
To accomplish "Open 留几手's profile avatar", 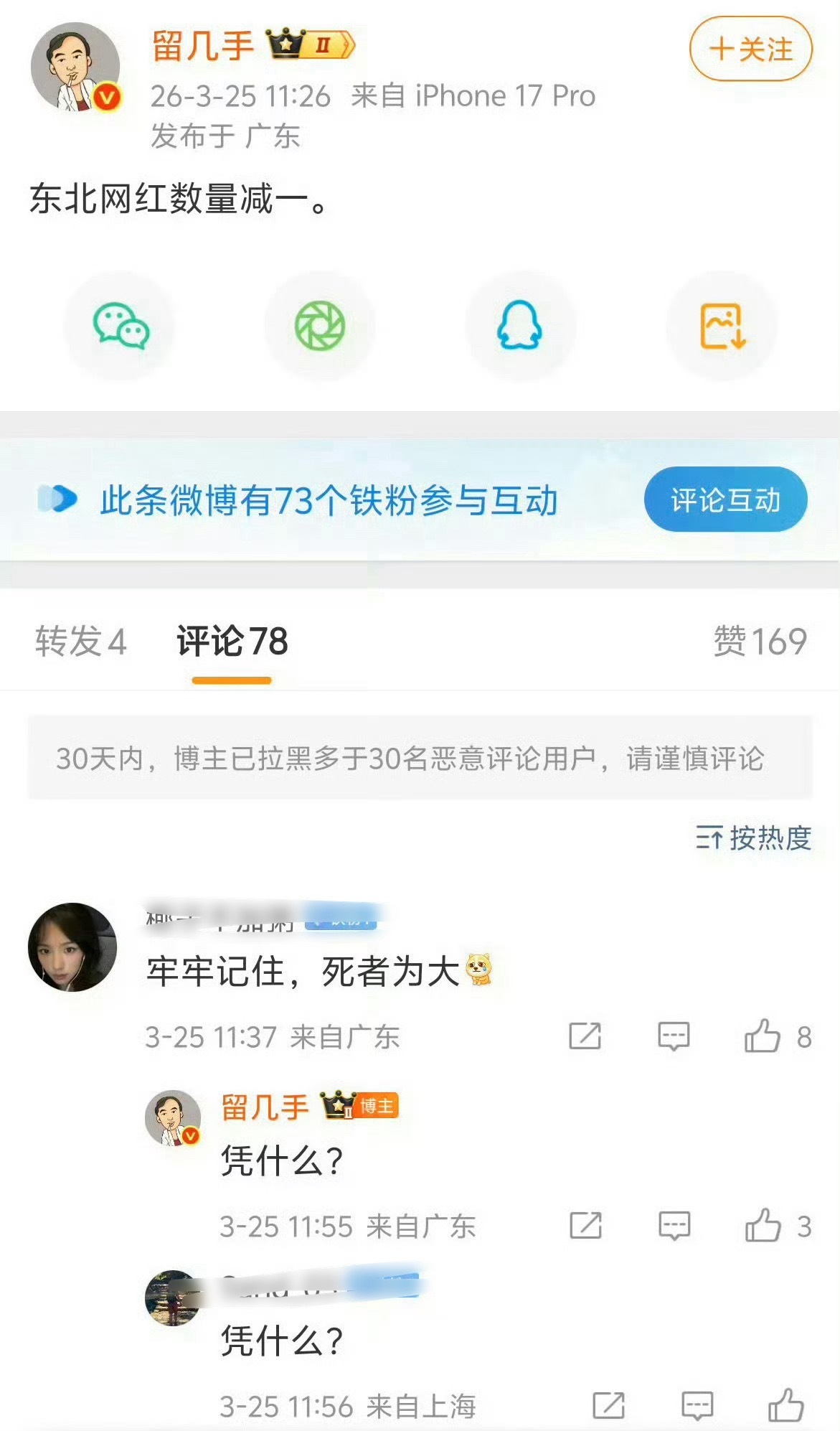I will pos(75,66).
